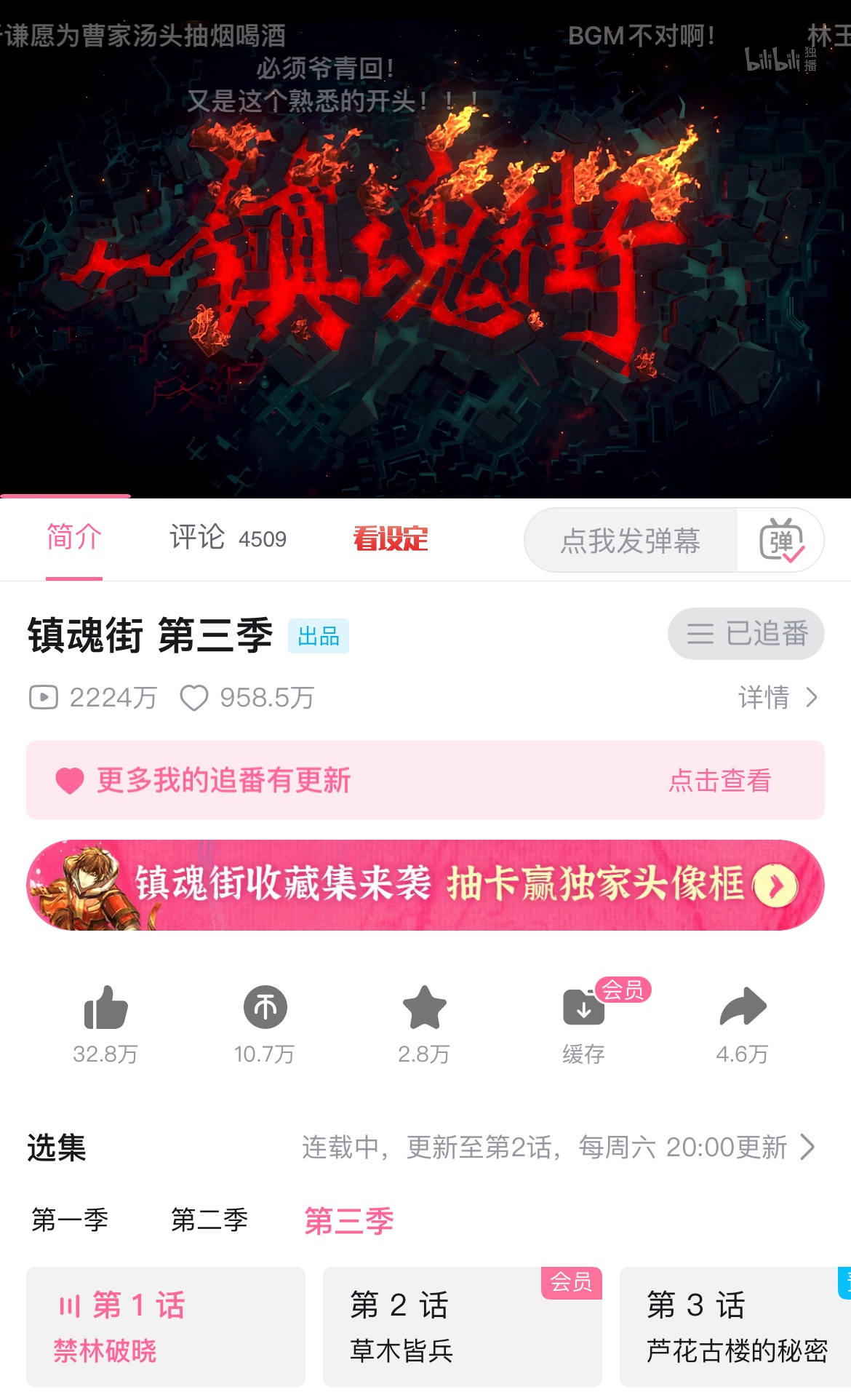Select 第三季 season tab

click(x=349, y=1220)
